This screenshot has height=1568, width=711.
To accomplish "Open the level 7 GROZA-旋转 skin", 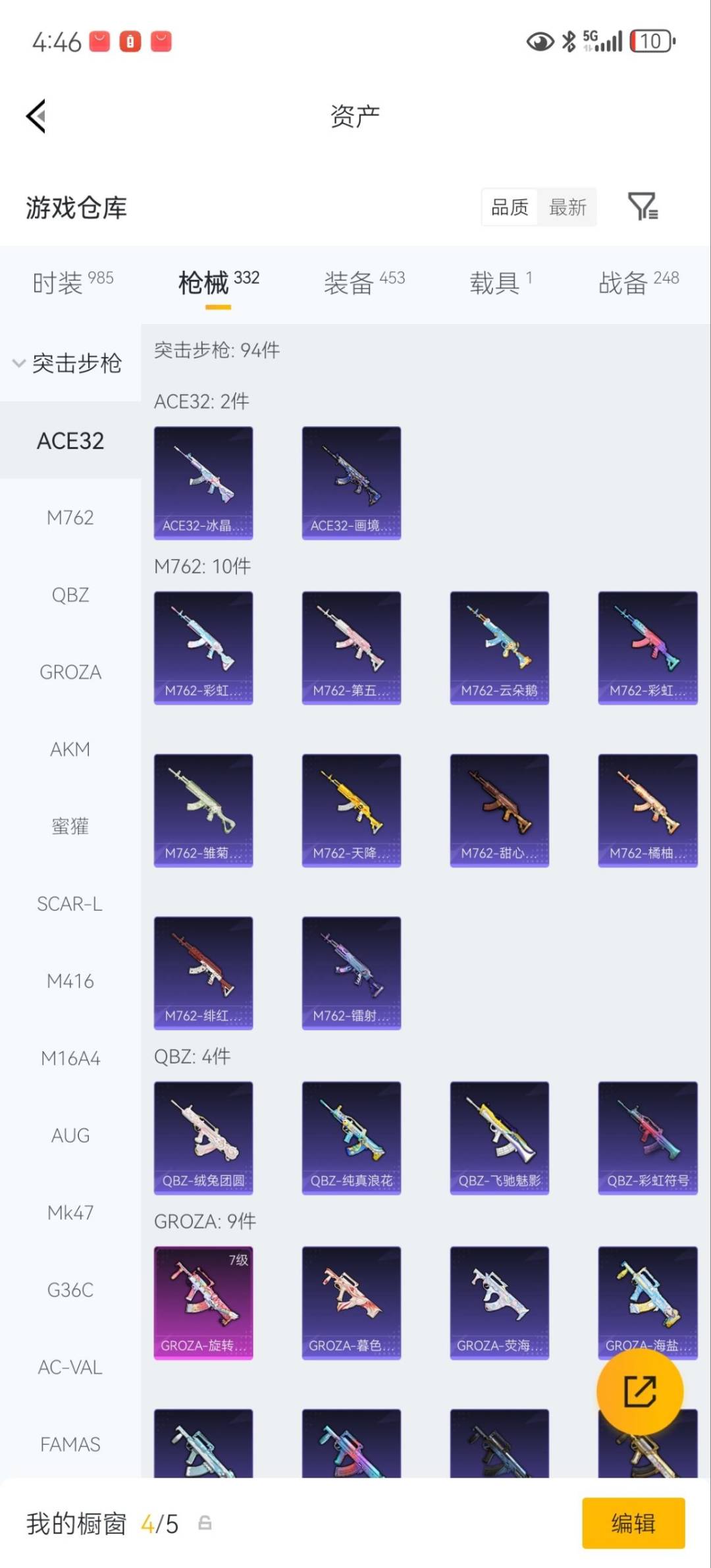I will [x=203, y=1302].
